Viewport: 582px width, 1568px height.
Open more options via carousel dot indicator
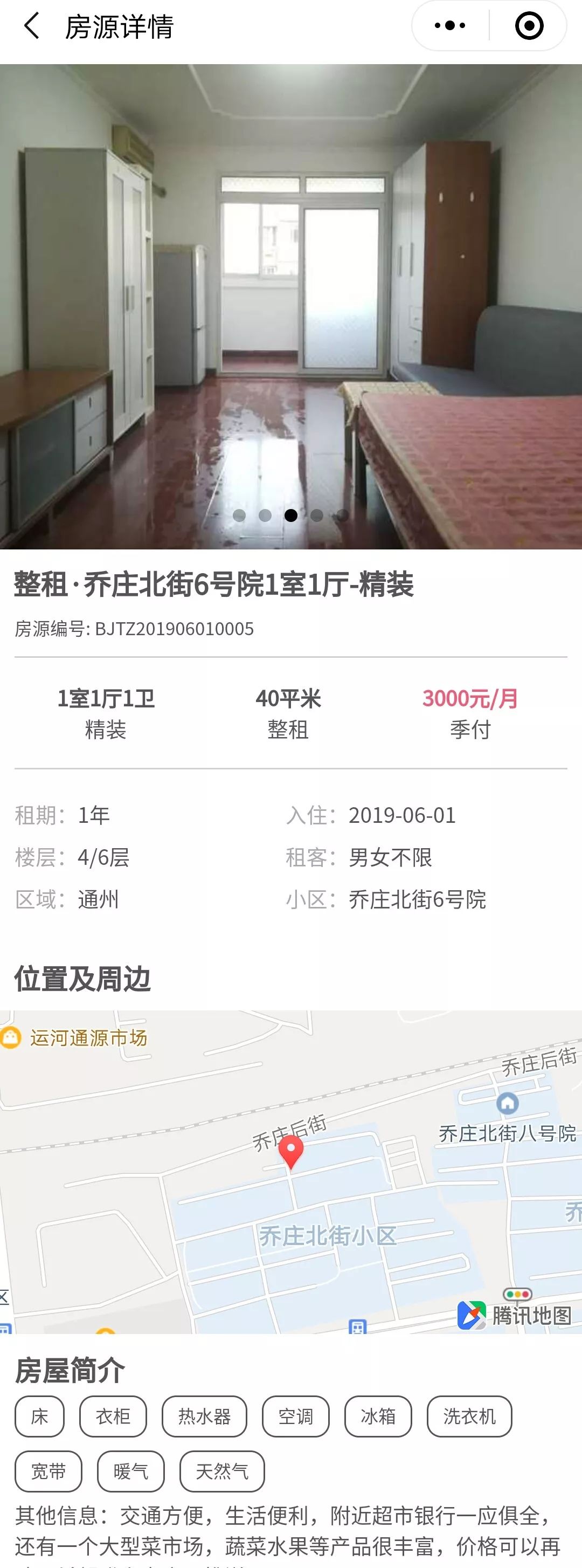(x=290, y=515)
